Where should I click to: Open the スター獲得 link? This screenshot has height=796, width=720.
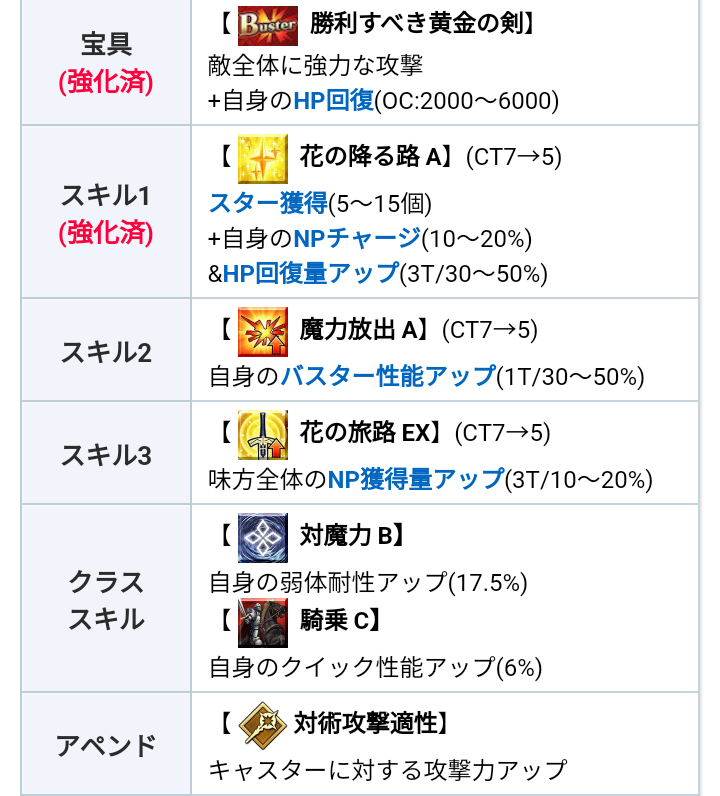click(268, 204)
